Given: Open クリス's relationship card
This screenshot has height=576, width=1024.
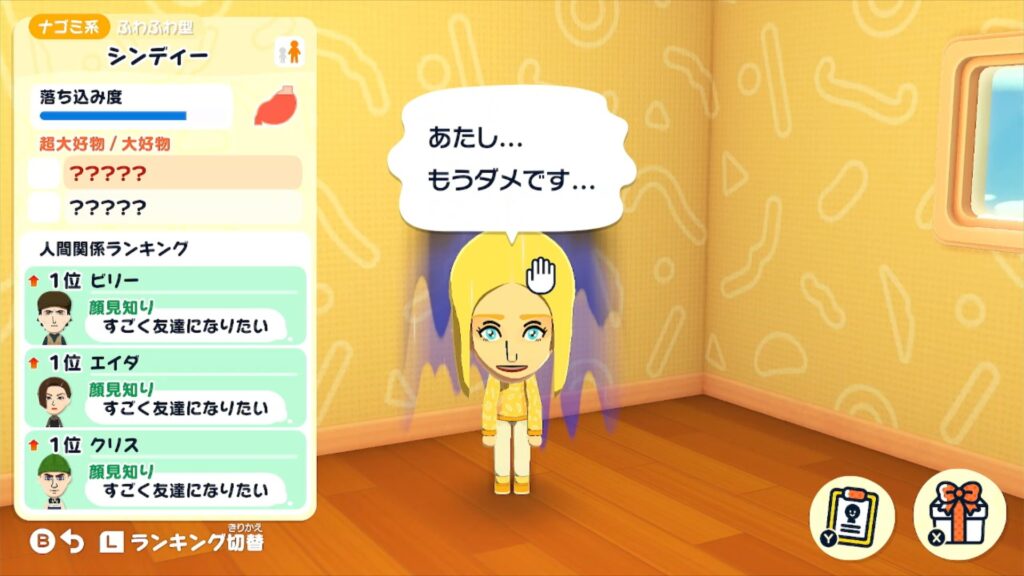Looking at the screenshot, I should coord(165,470).
